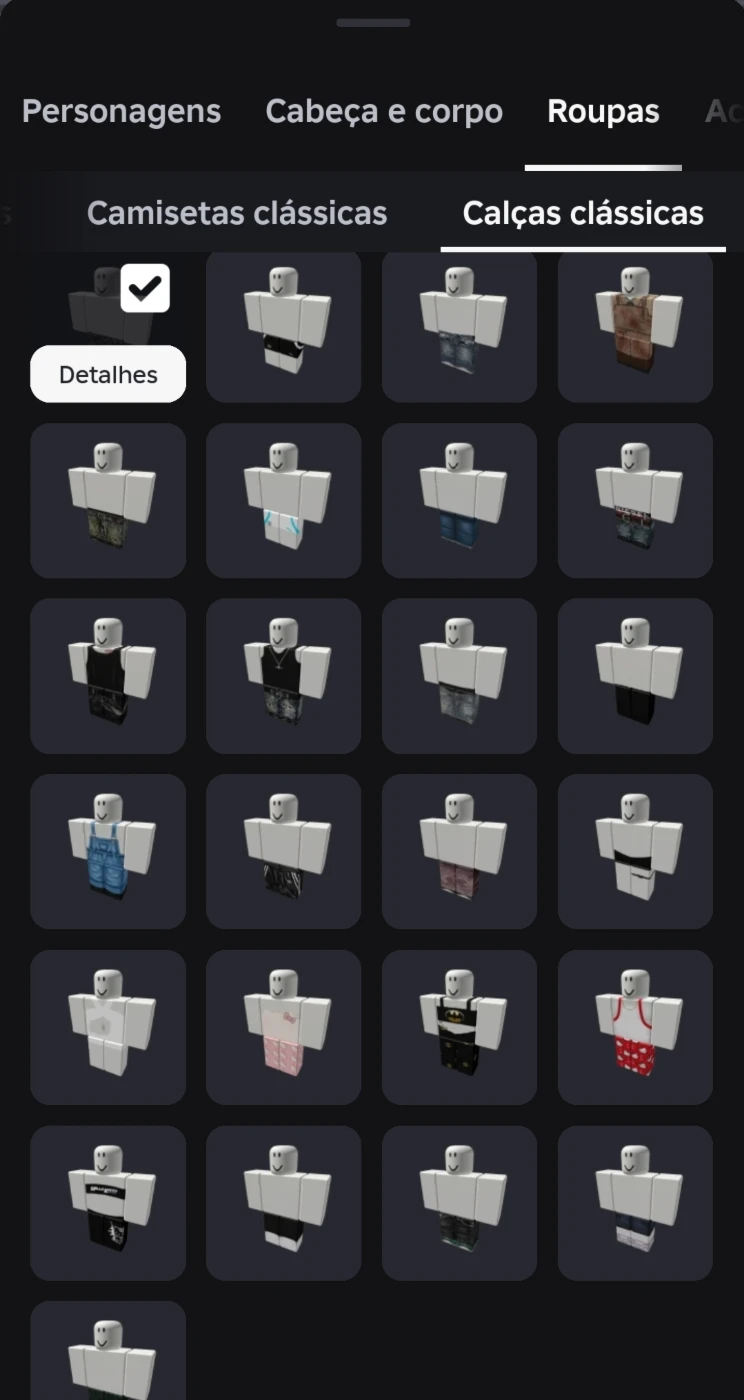Select the pink camo pants
Screen dimensions: 744x1400
460,851
